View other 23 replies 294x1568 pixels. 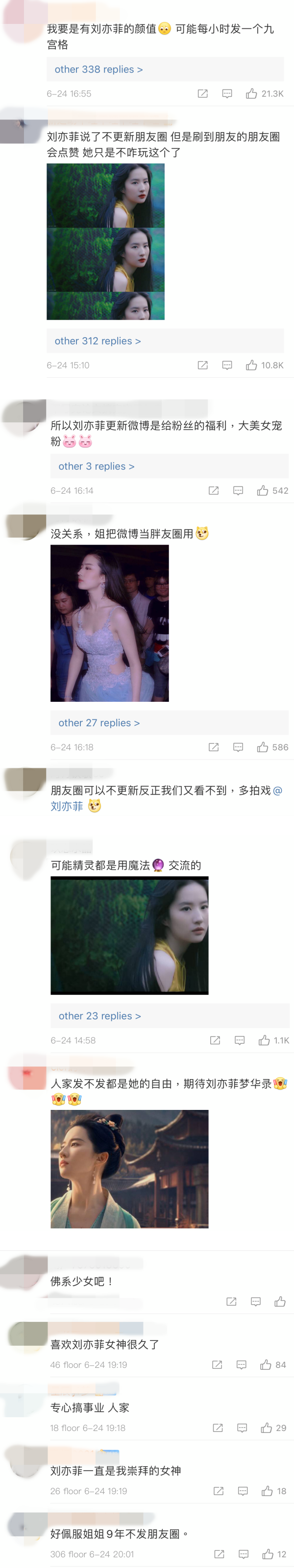pos(99,1016)
